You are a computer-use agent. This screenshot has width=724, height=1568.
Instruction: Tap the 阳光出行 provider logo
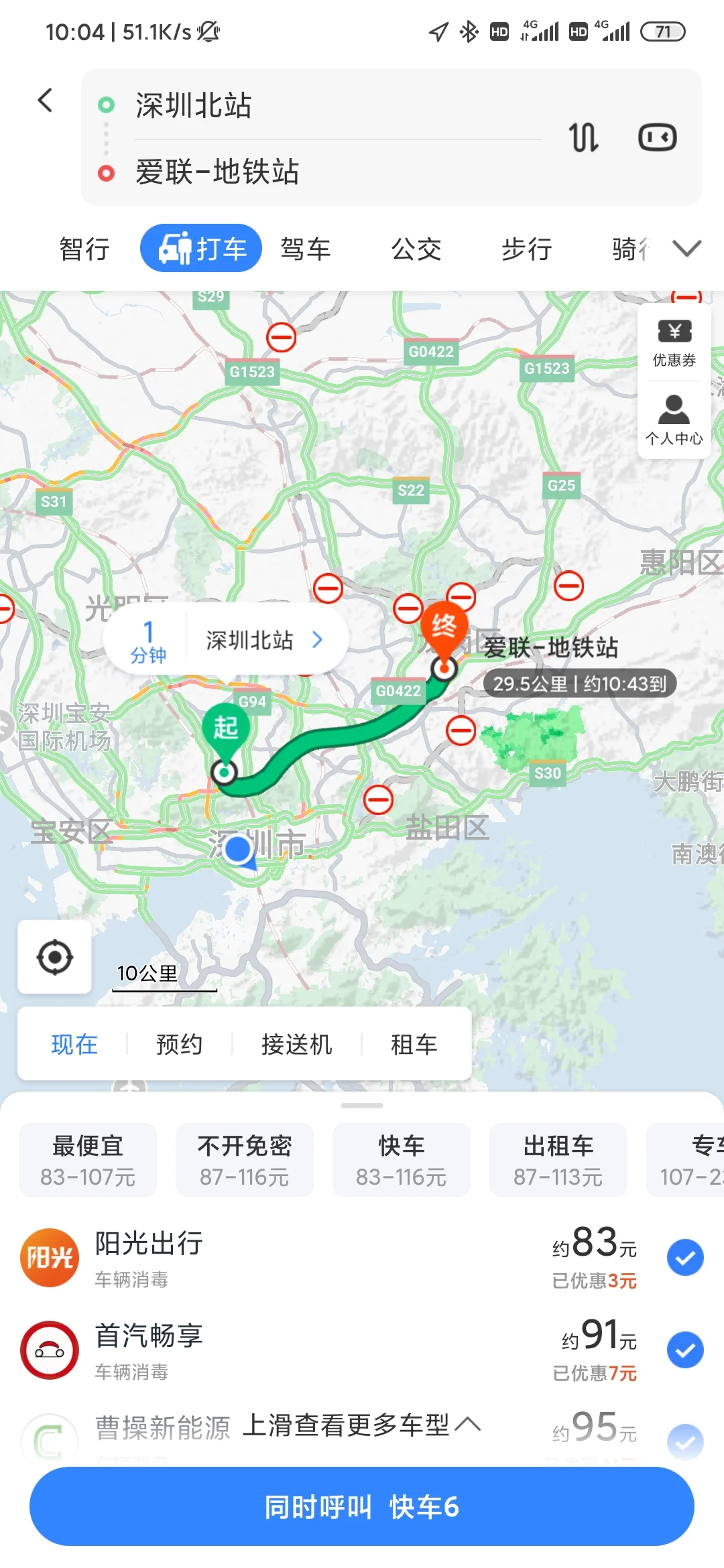[x=49, y=1257]
